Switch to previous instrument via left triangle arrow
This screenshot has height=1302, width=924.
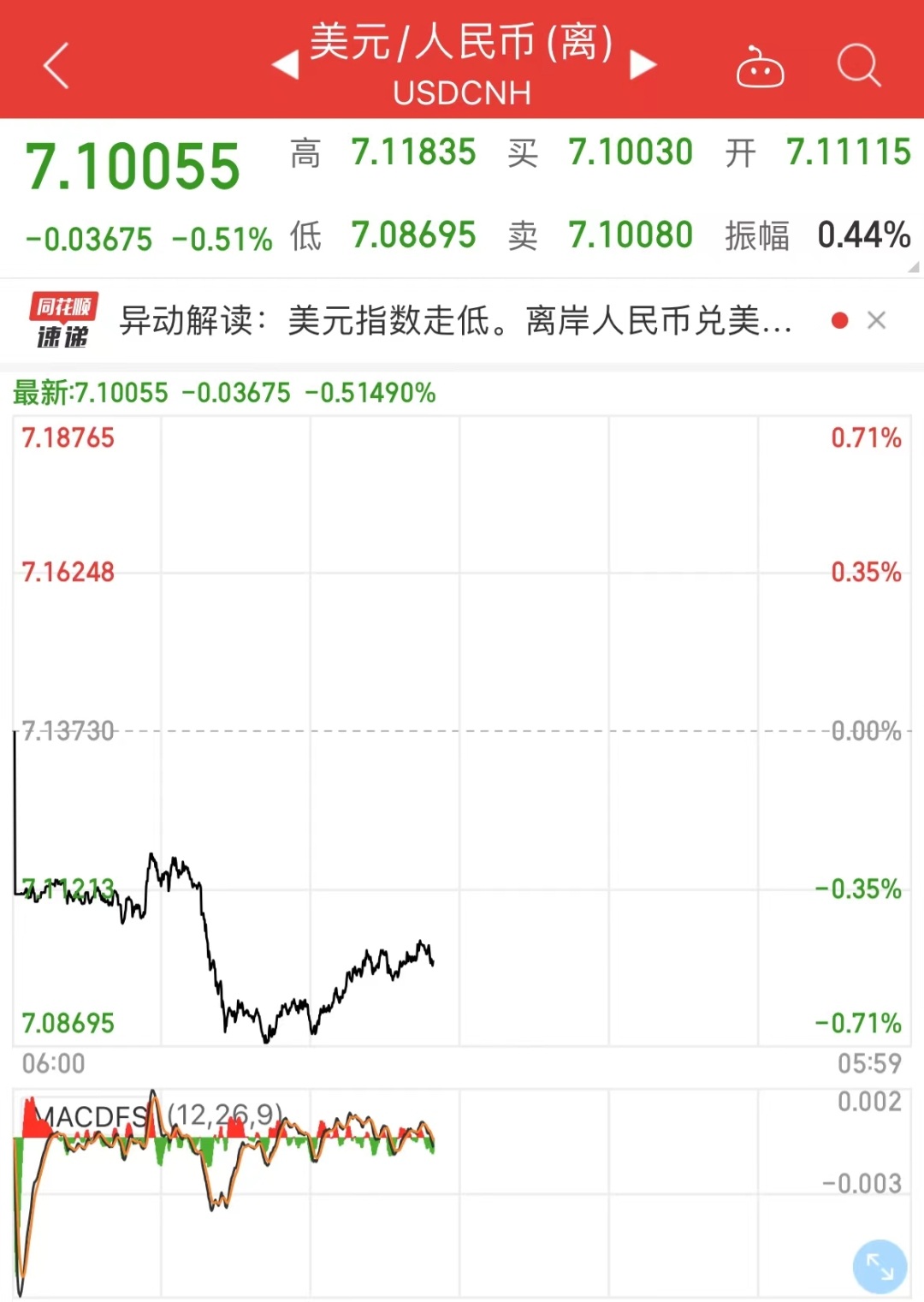(287, 65)
